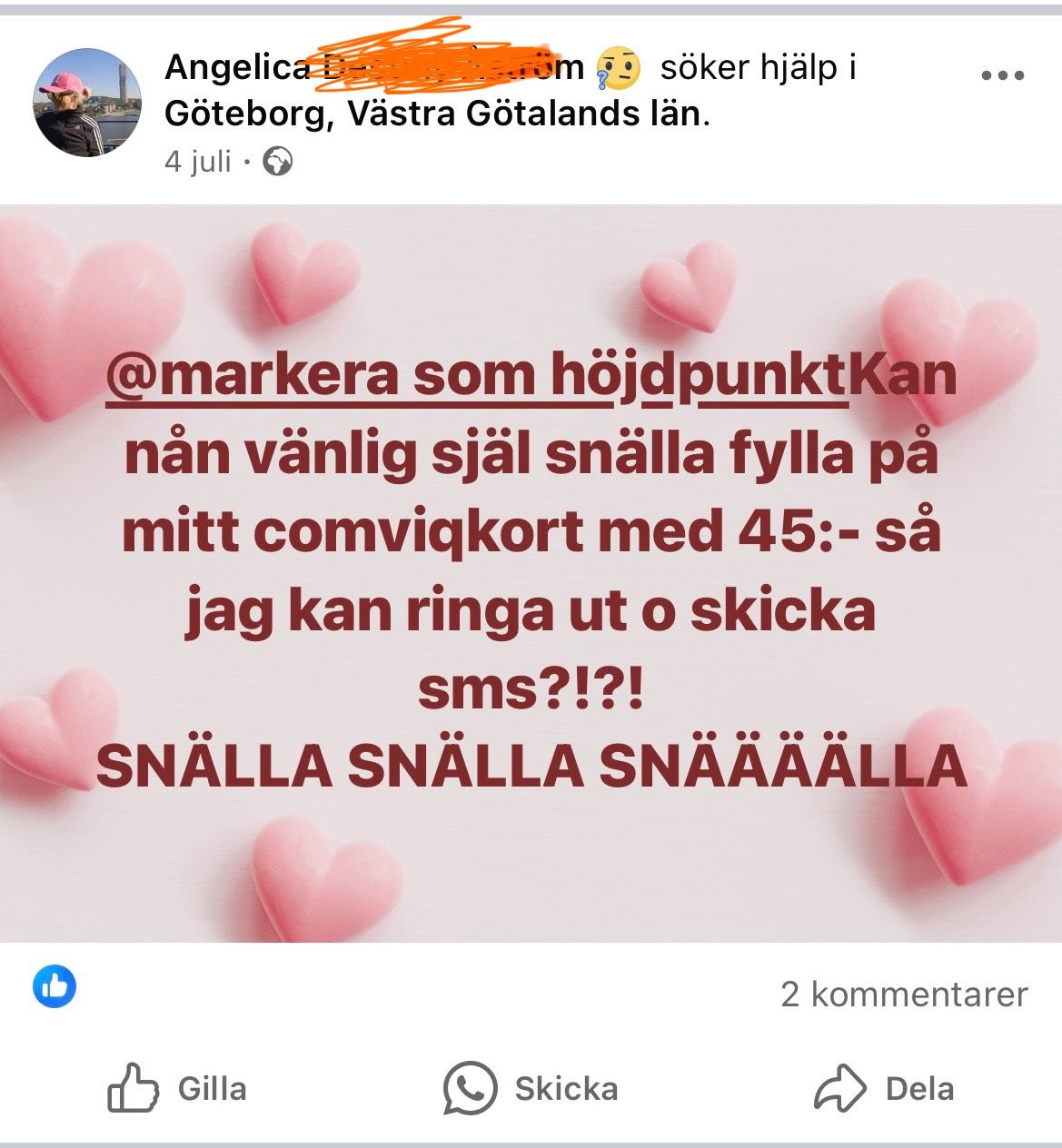Like the post with Gilla

point(178,1088)
